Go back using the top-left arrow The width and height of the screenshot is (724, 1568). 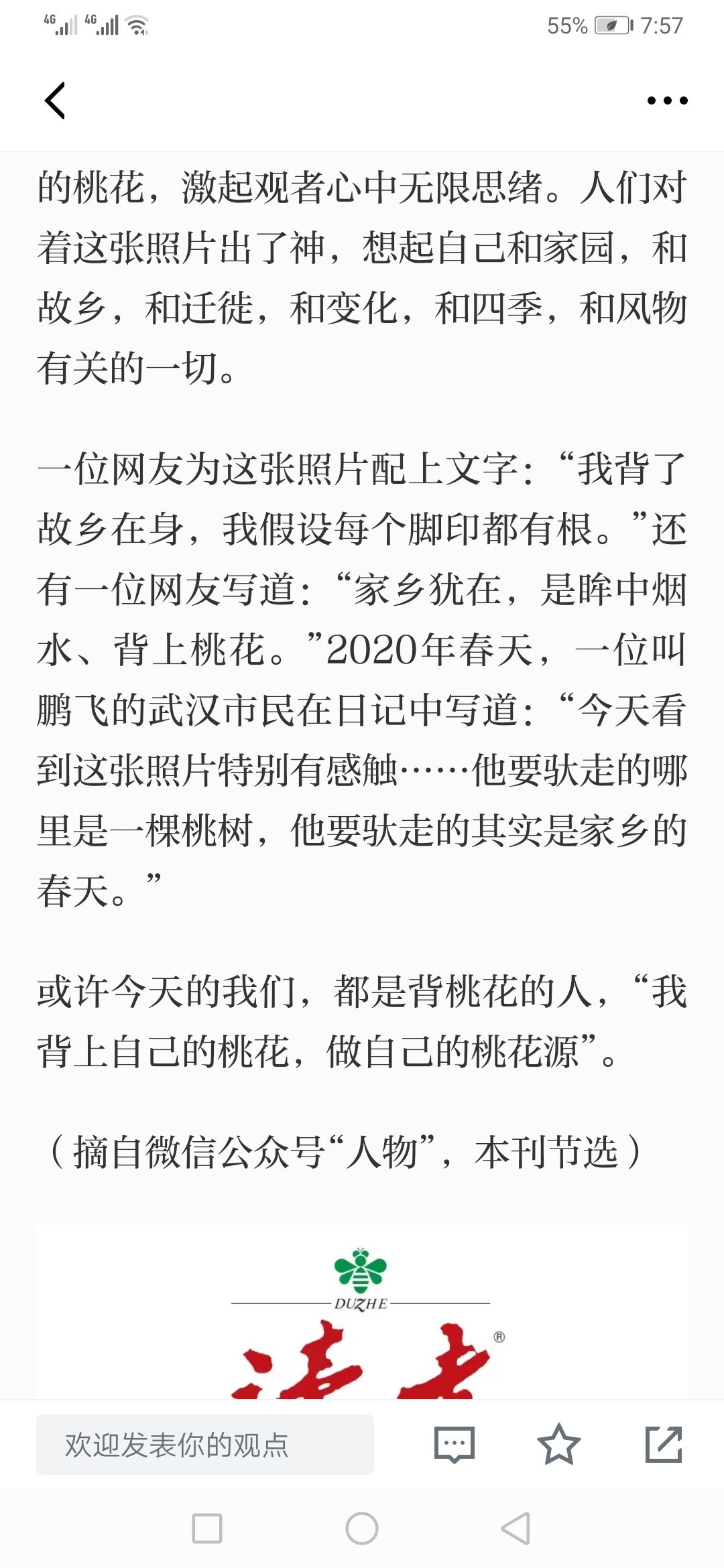pos(55,101)
